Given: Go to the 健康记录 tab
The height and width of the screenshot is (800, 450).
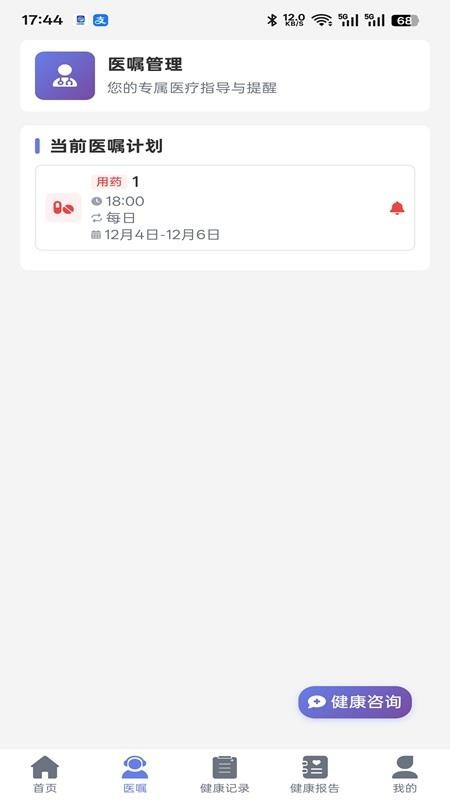Looking at the screenshot, I should 224,774.
